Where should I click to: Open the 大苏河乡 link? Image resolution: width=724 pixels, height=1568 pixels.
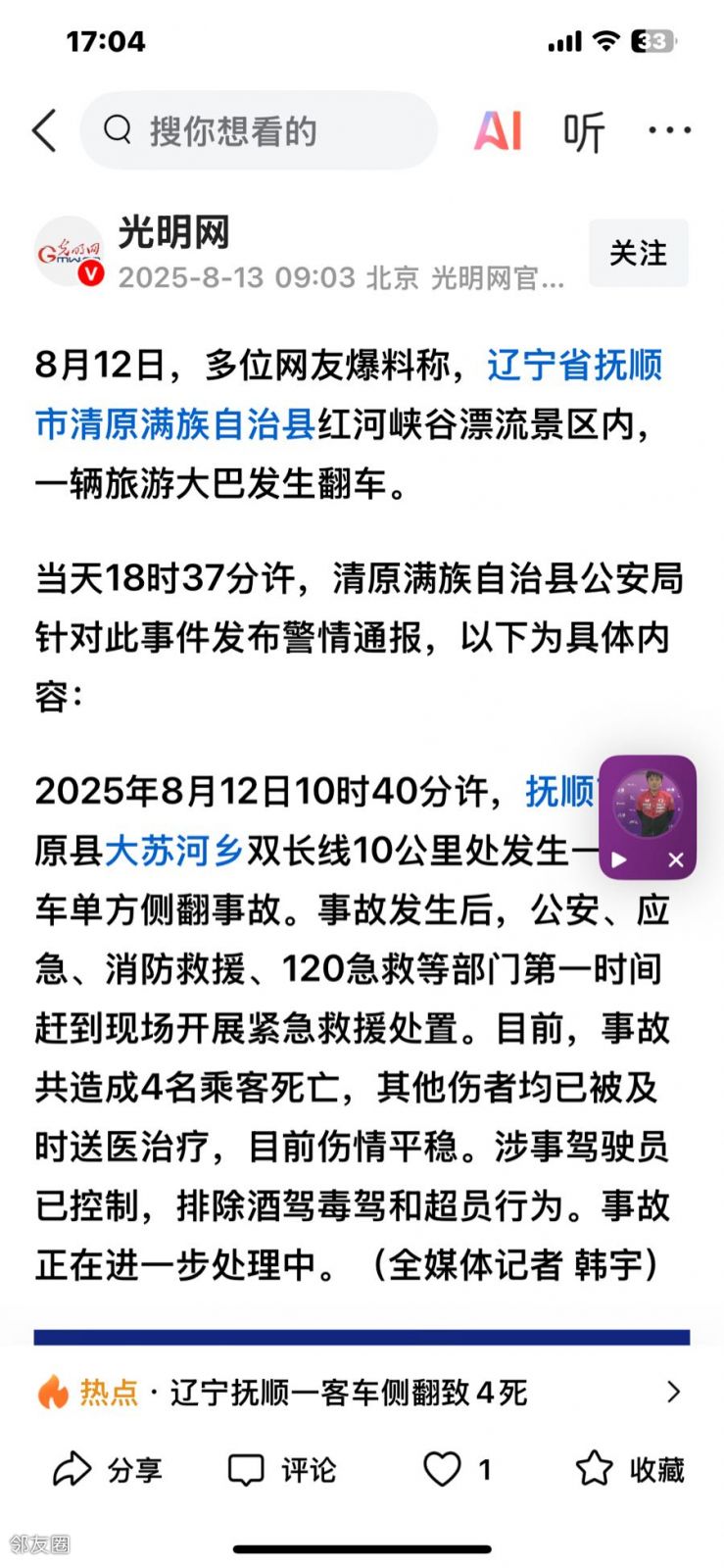tap(172, 850)
